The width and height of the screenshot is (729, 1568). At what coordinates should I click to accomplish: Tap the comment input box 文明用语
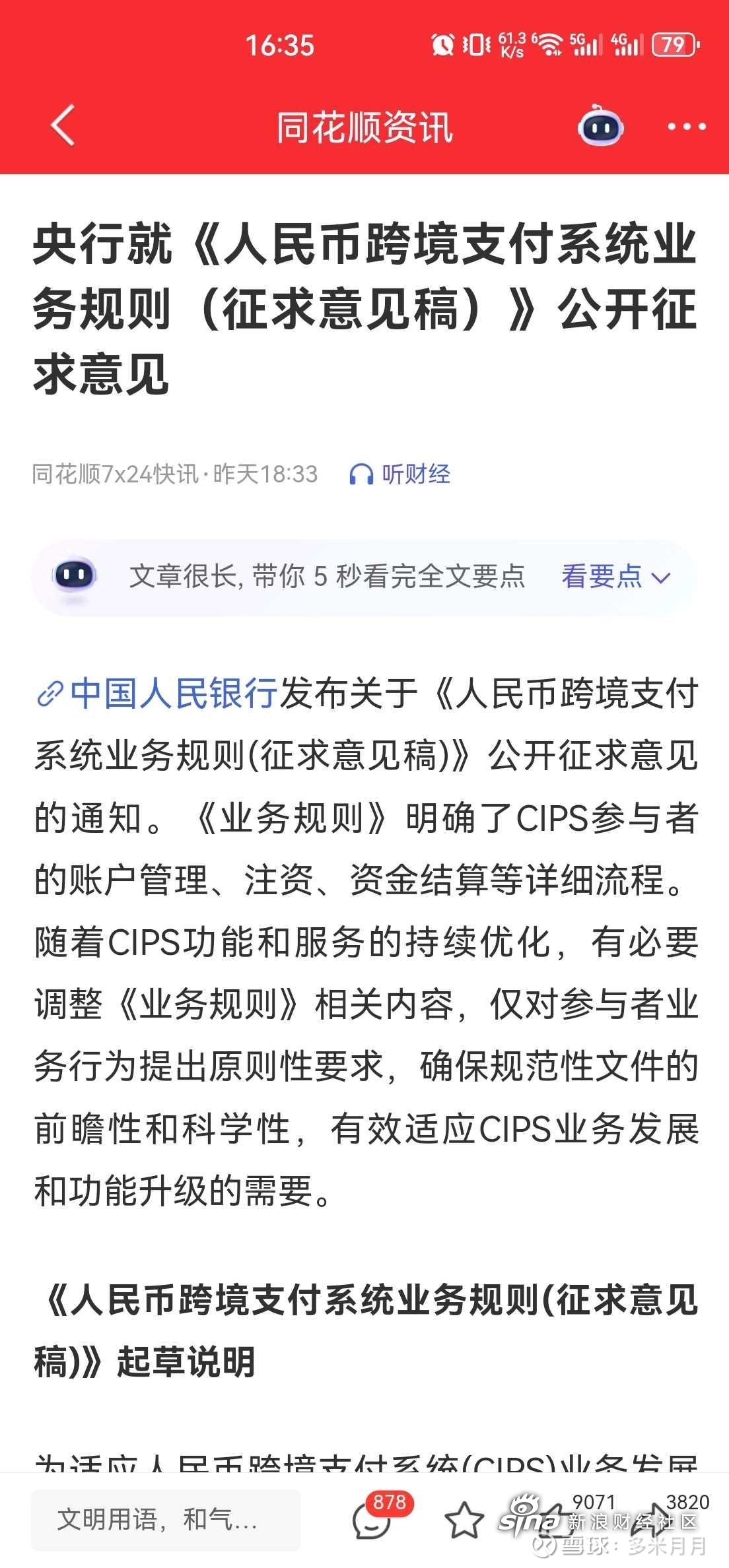(x=166, y=1519)
